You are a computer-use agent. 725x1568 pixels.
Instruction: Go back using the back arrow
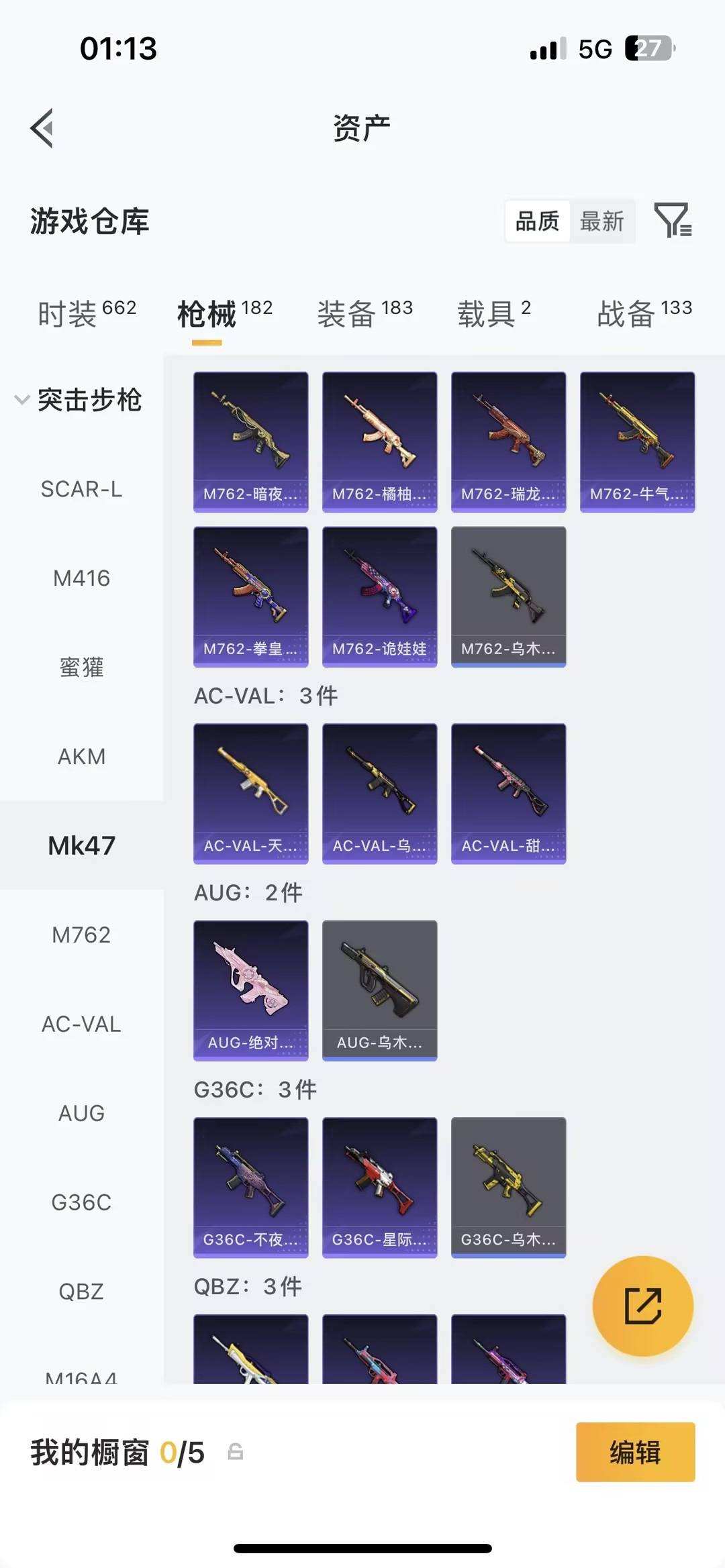[x=42, y=127]
